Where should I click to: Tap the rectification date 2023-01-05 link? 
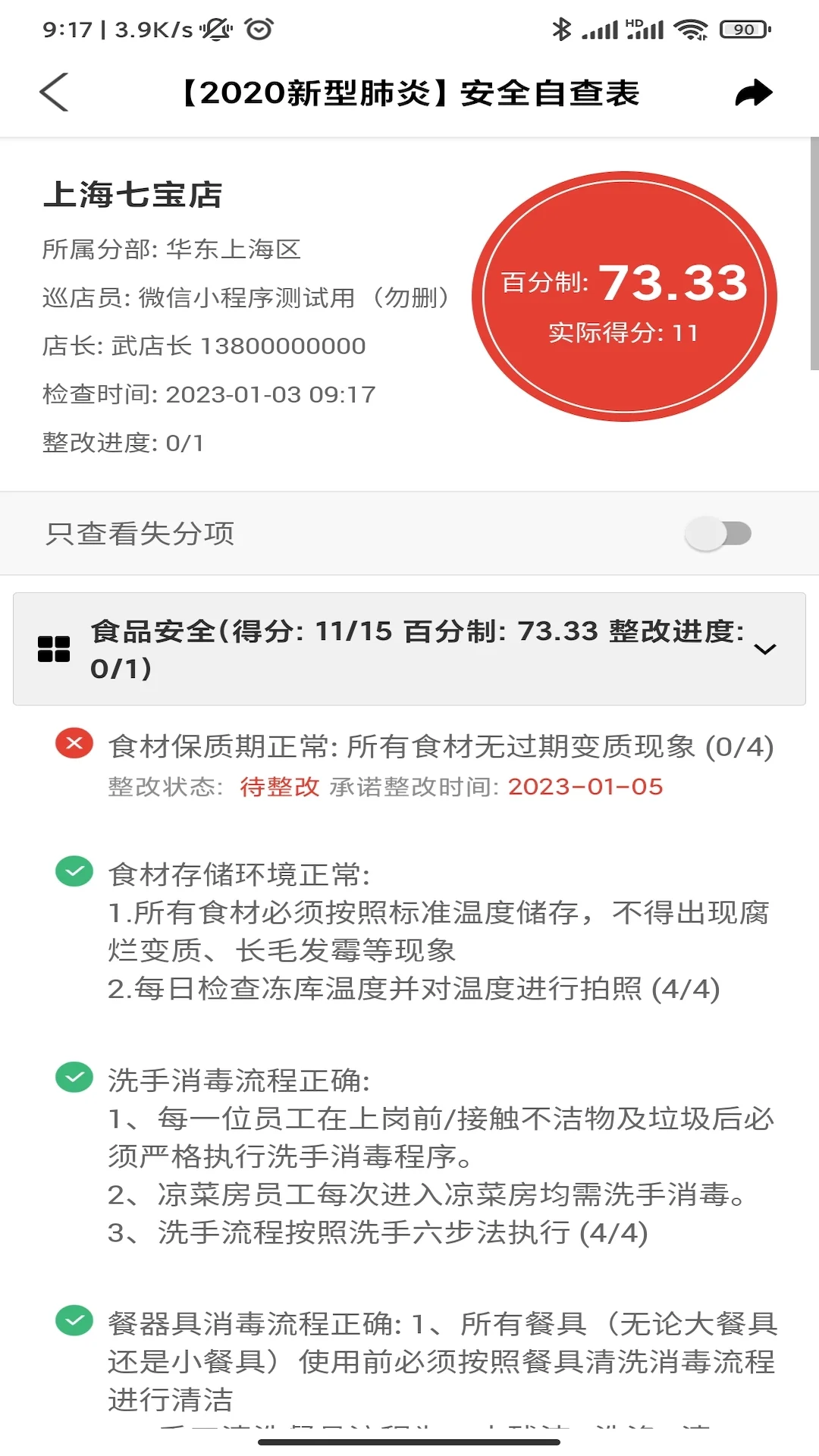585,787
